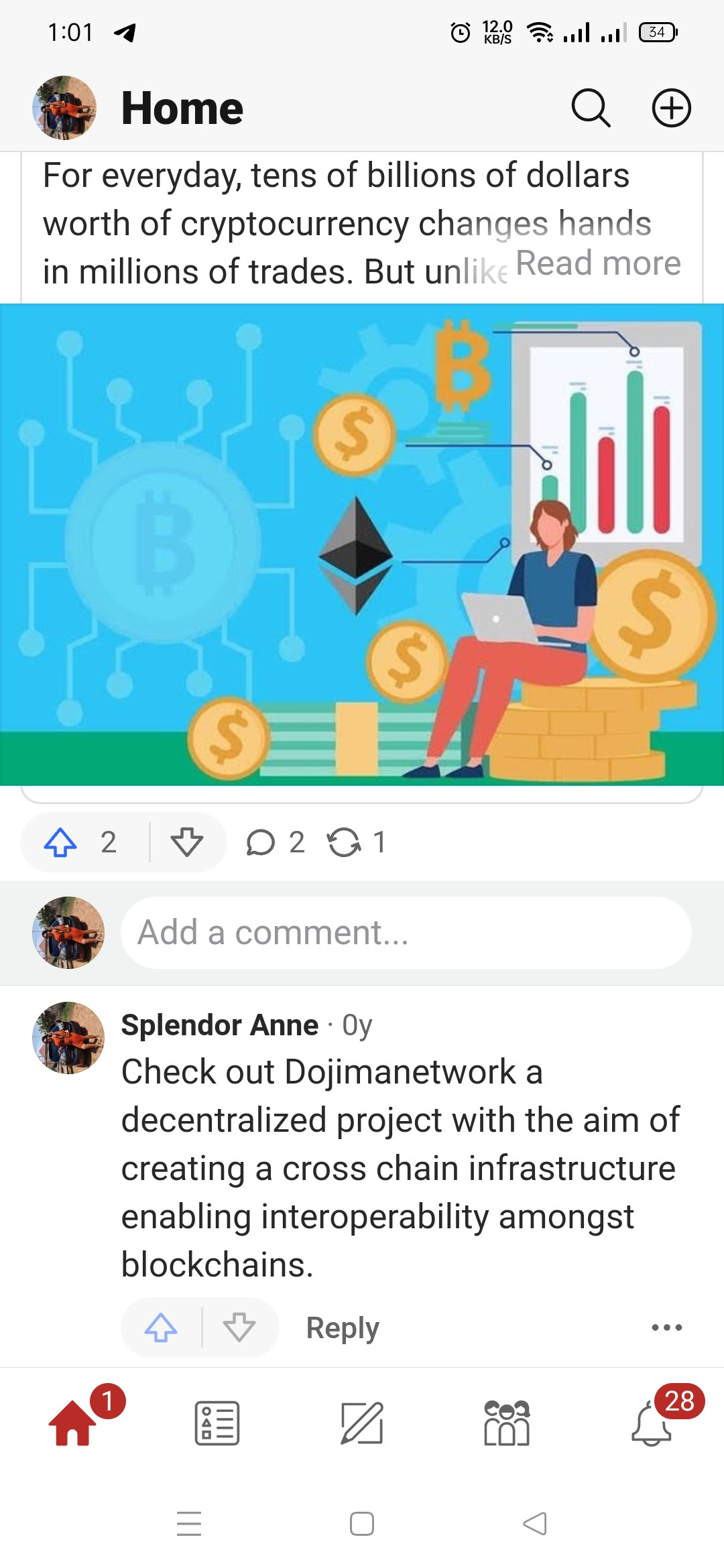Downvote the cryptocurrency post

click(x=187, y=842)
